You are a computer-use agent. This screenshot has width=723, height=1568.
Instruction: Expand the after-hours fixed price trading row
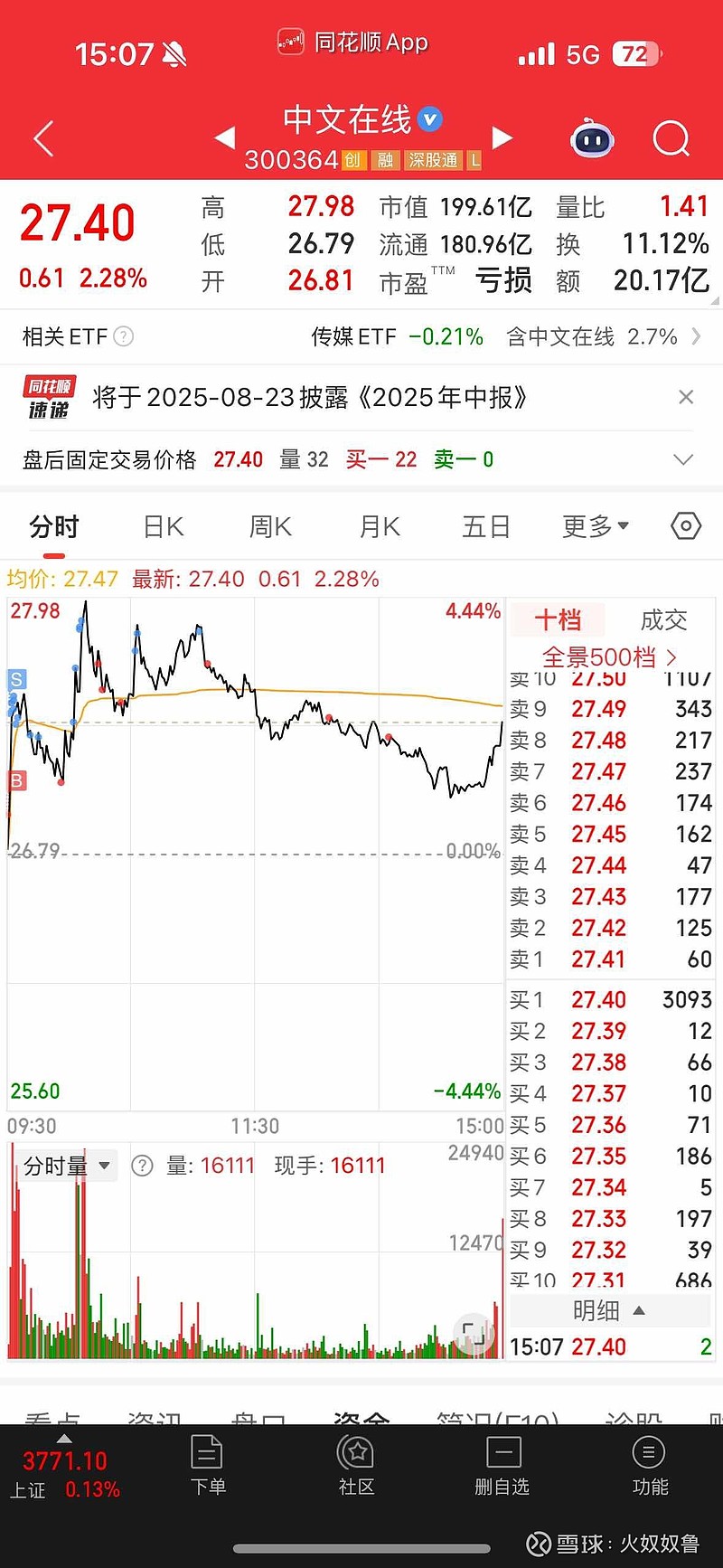(684, 459)
